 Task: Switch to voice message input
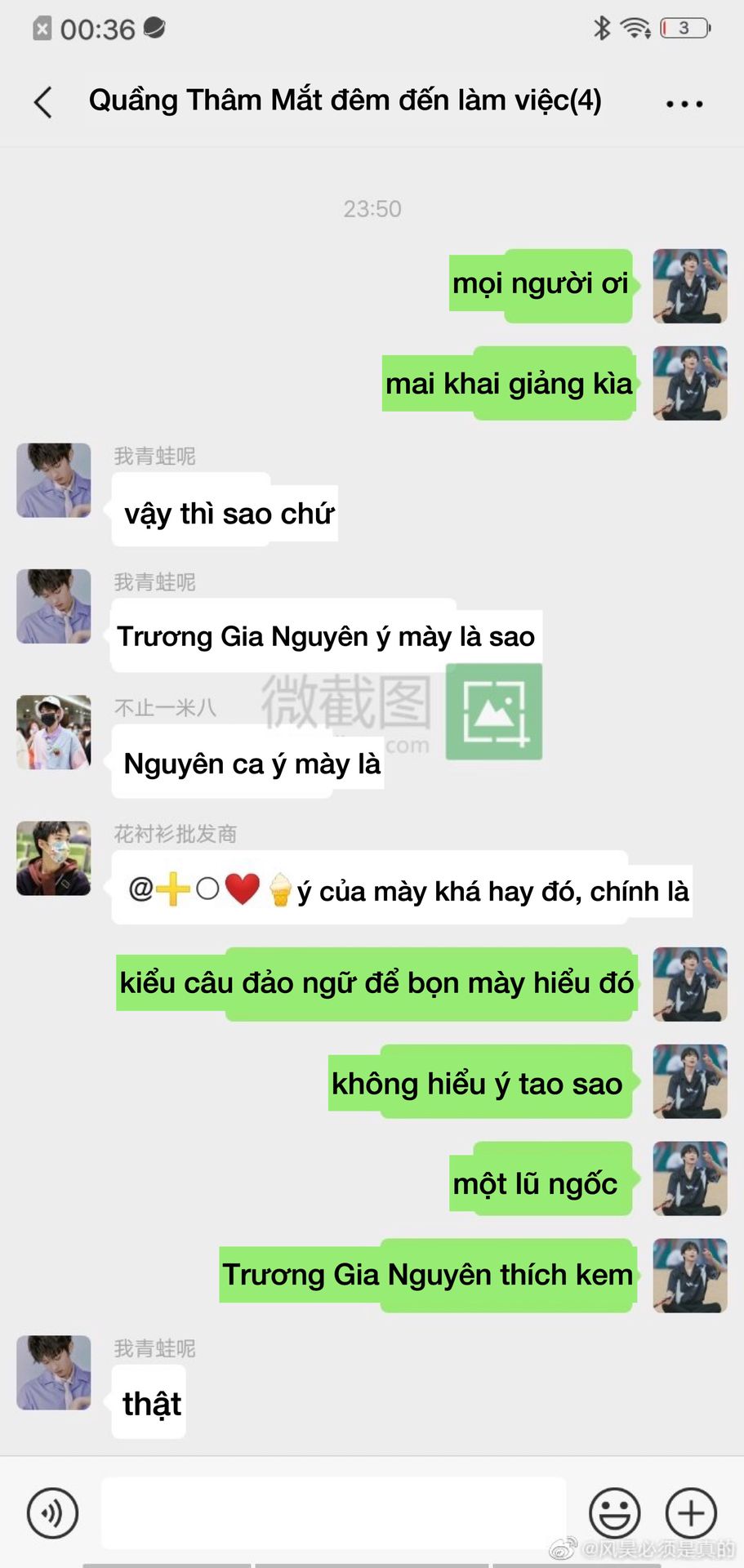pyautogui.click(x=53, y=1513)
